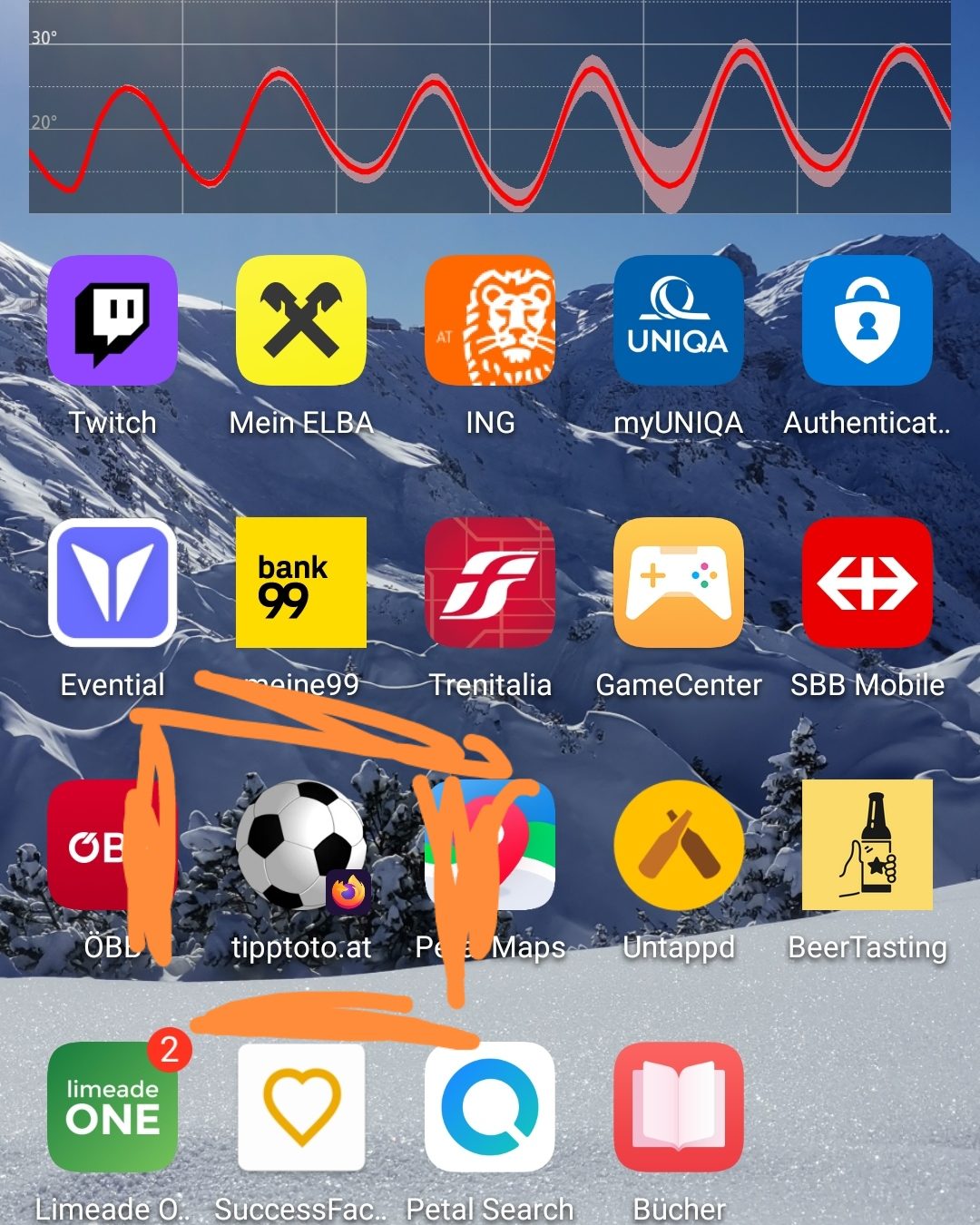Open Petal Search
This screenshot has width=980, height=1225.
coord(490,1107)
